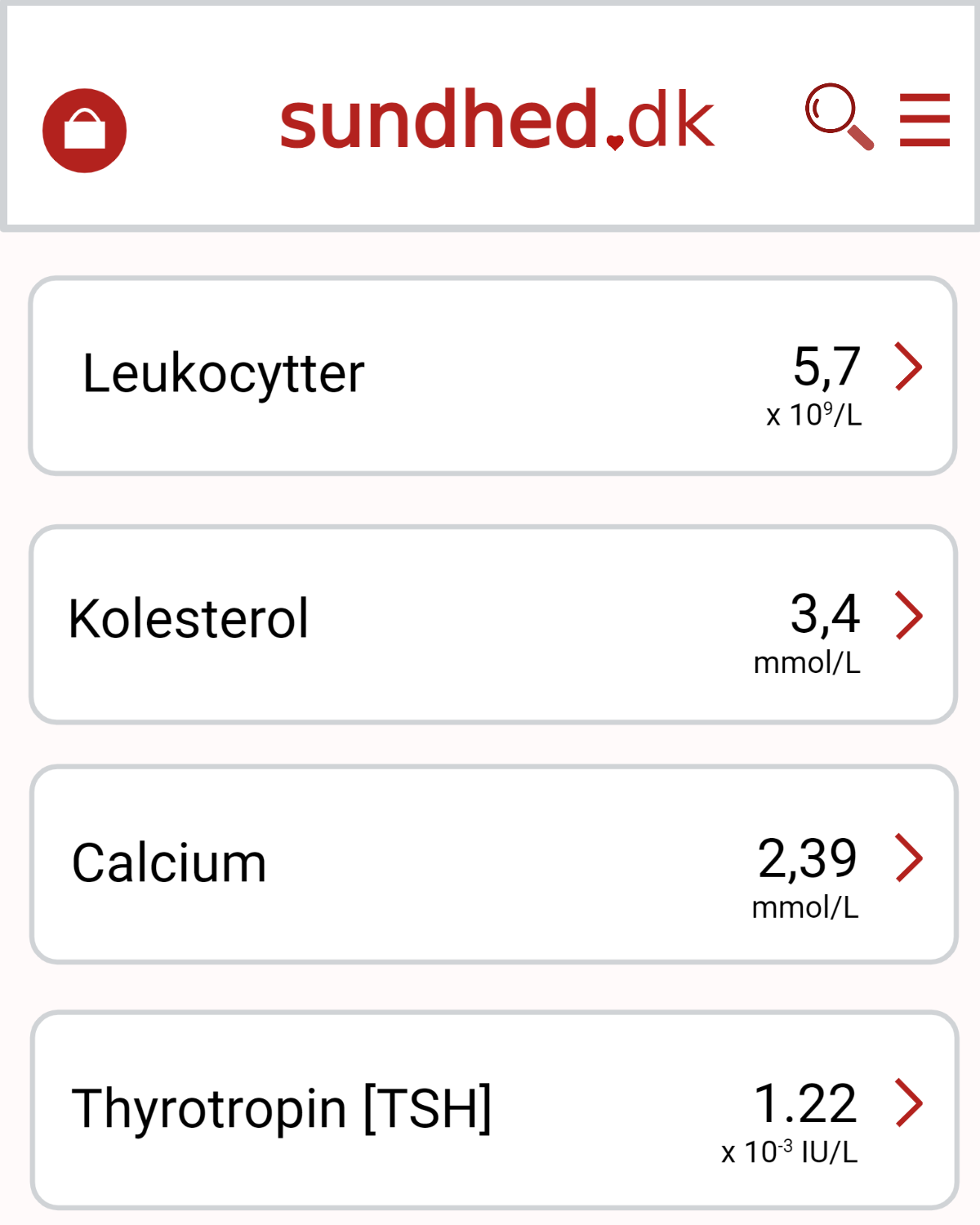
Task: Open the Leukocytter result details
Action: (x=492, y=376)
